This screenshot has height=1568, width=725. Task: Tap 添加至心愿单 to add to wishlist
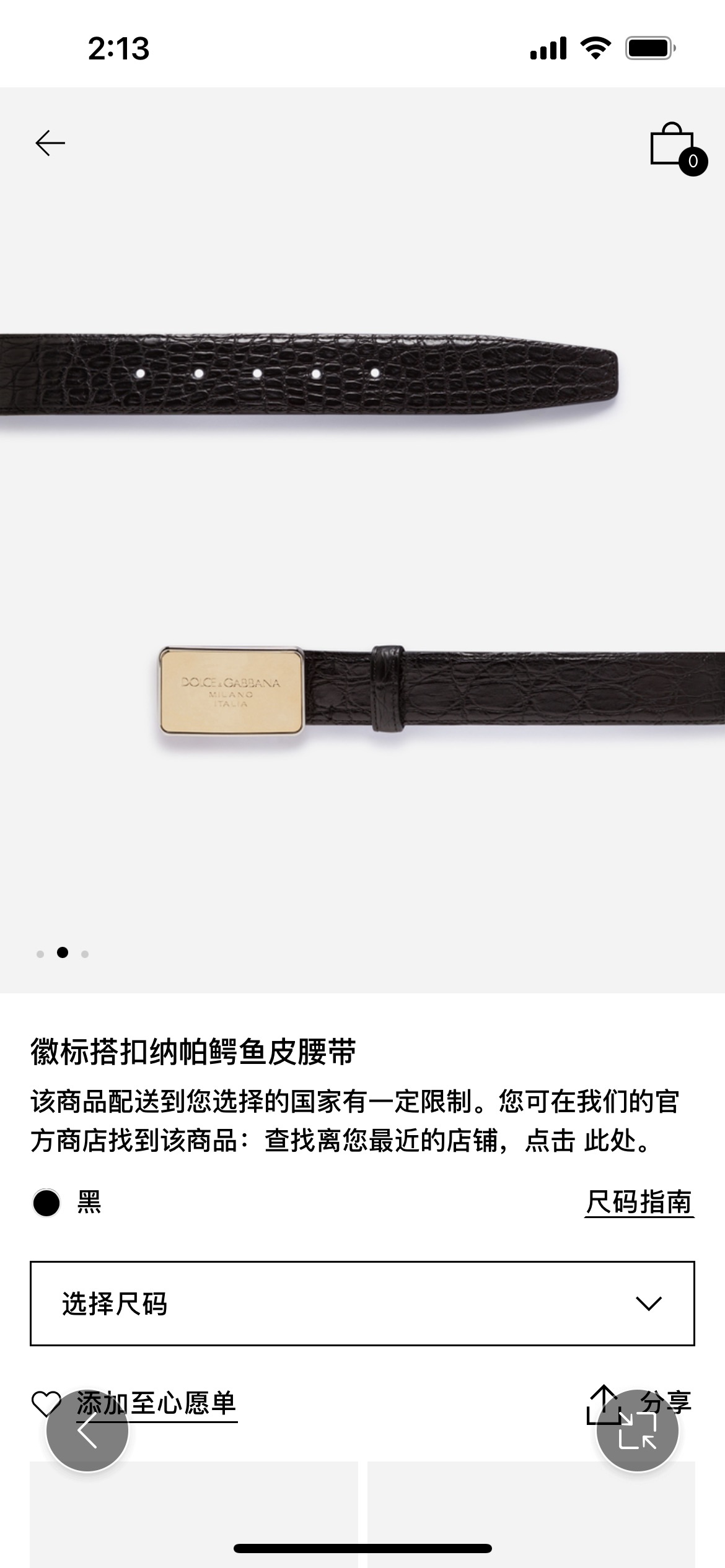[x=156, y=1403]
